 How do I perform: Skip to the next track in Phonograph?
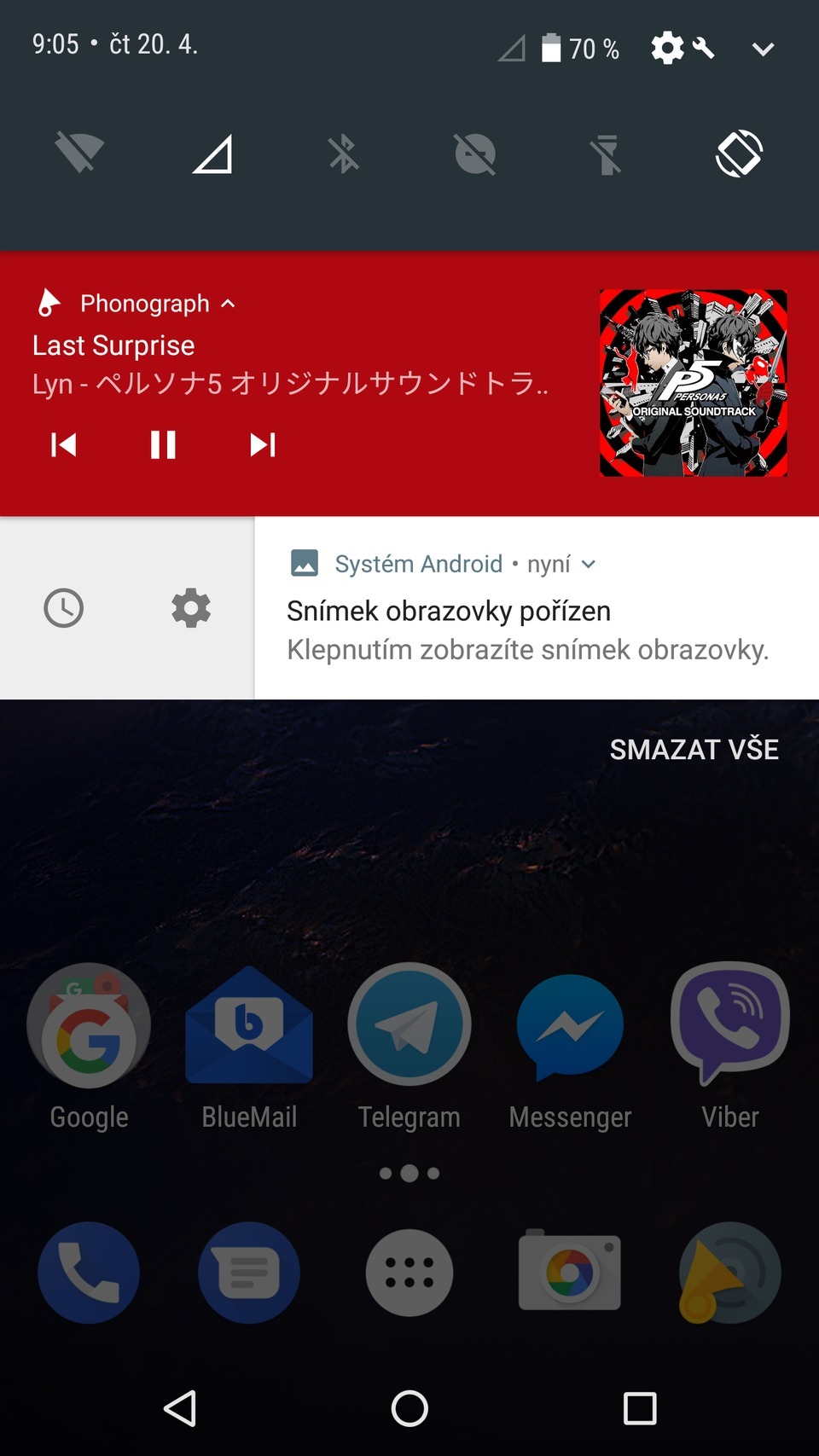[262, 444]
